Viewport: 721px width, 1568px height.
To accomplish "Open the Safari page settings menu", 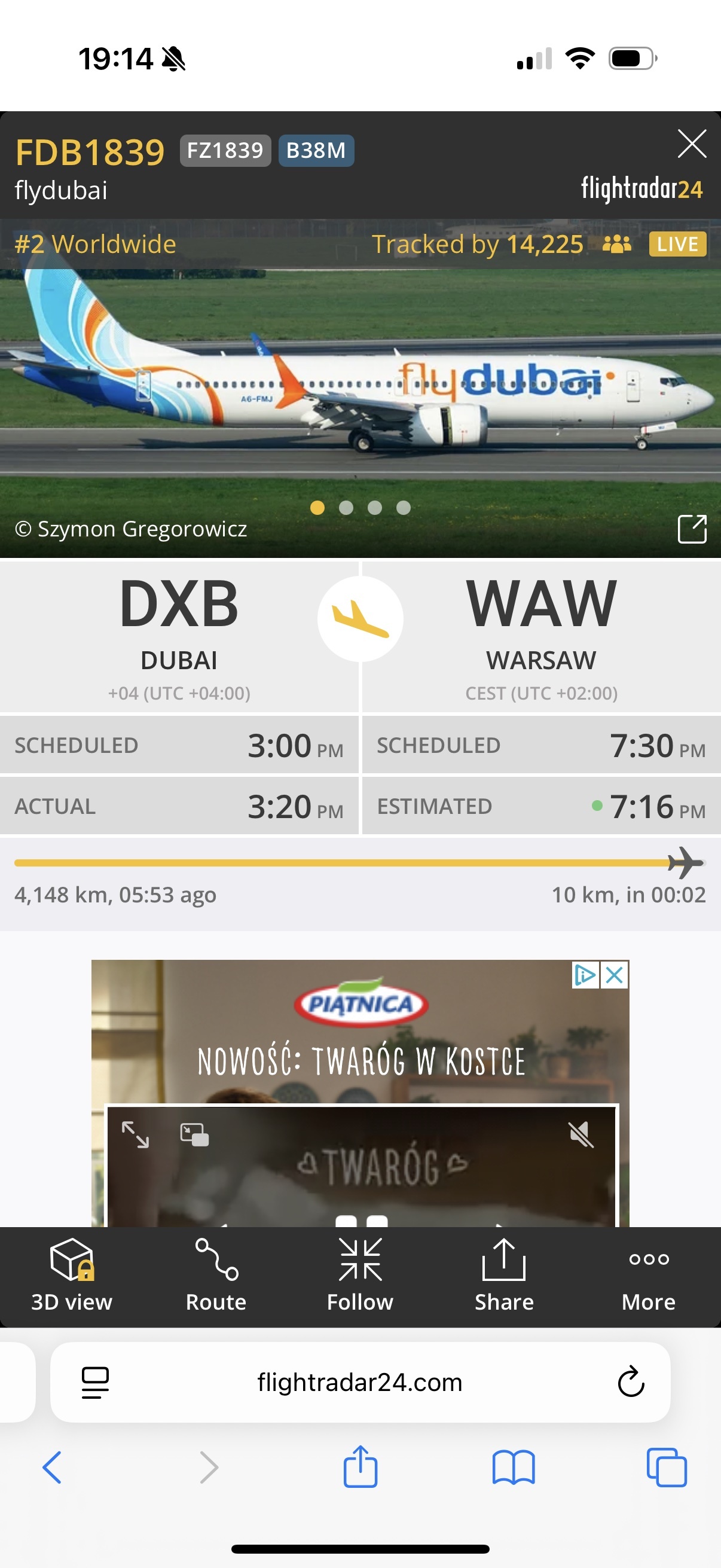I will [x=96, y=1382].
